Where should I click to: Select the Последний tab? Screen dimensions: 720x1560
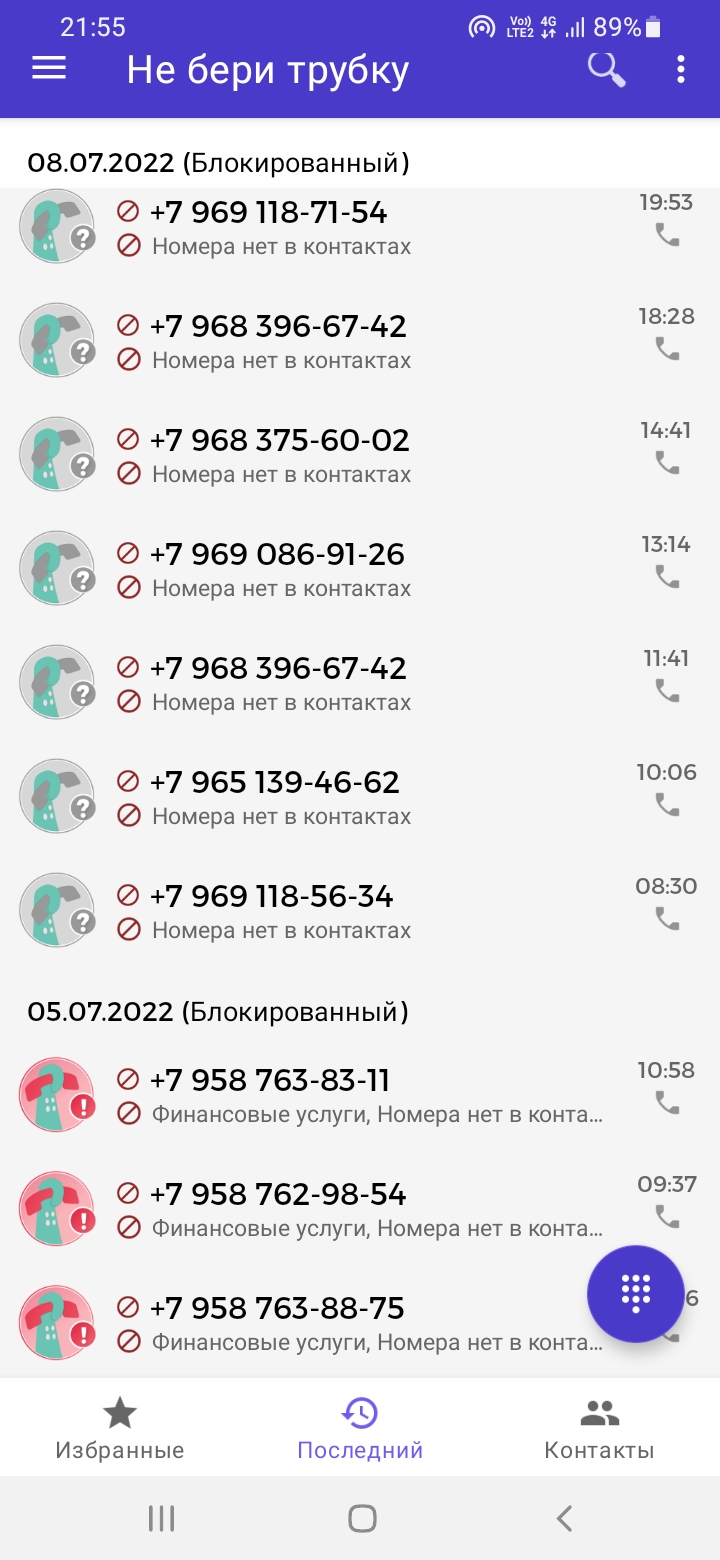pos(360,1430)
